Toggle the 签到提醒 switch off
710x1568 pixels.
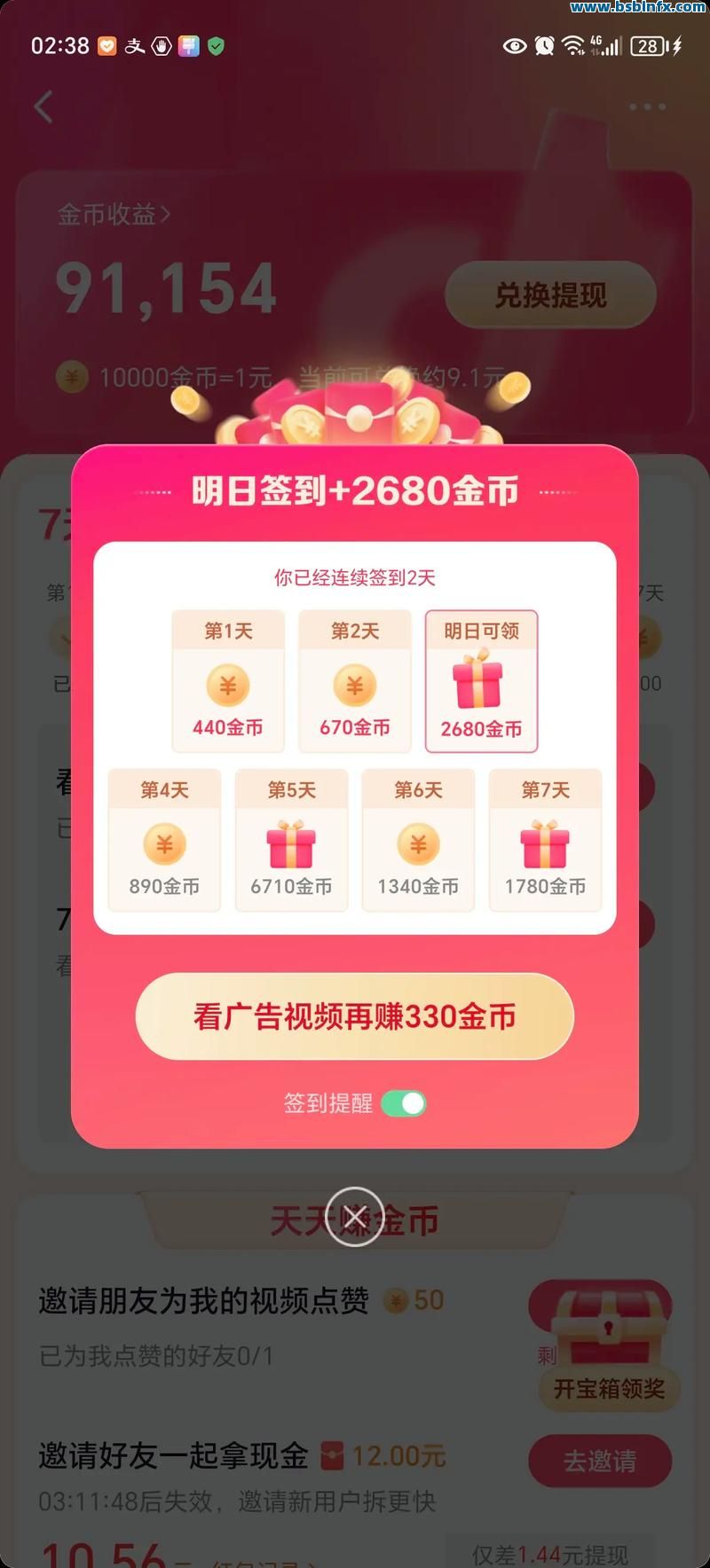point(404,1103)
